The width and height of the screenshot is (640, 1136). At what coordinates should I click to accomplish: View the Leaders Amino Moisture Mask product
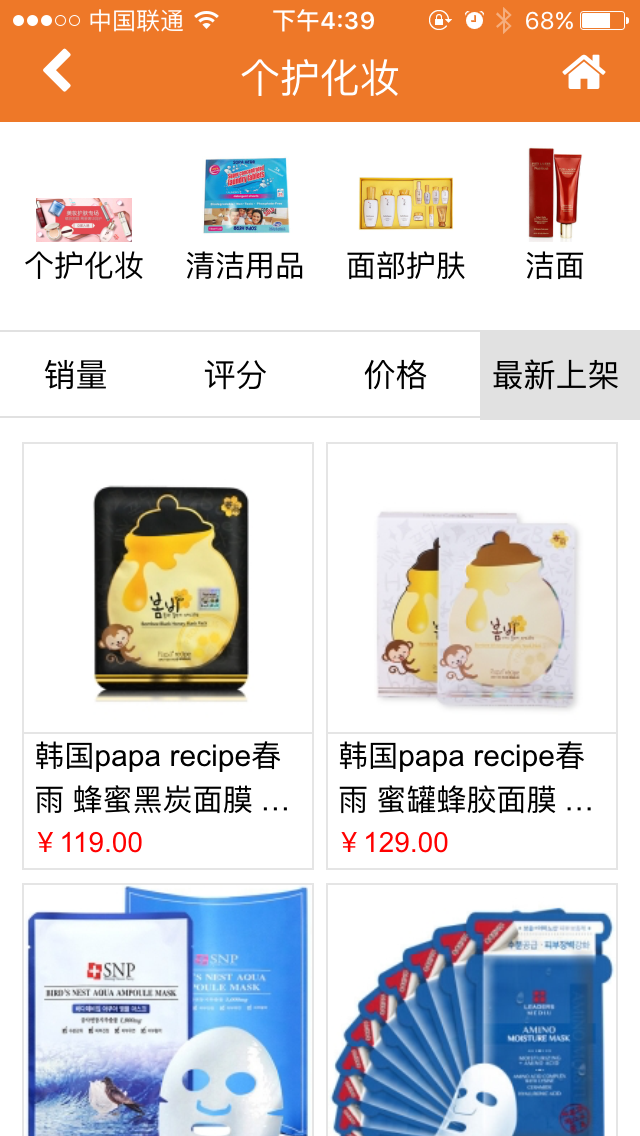click(x=472, y=1010)
